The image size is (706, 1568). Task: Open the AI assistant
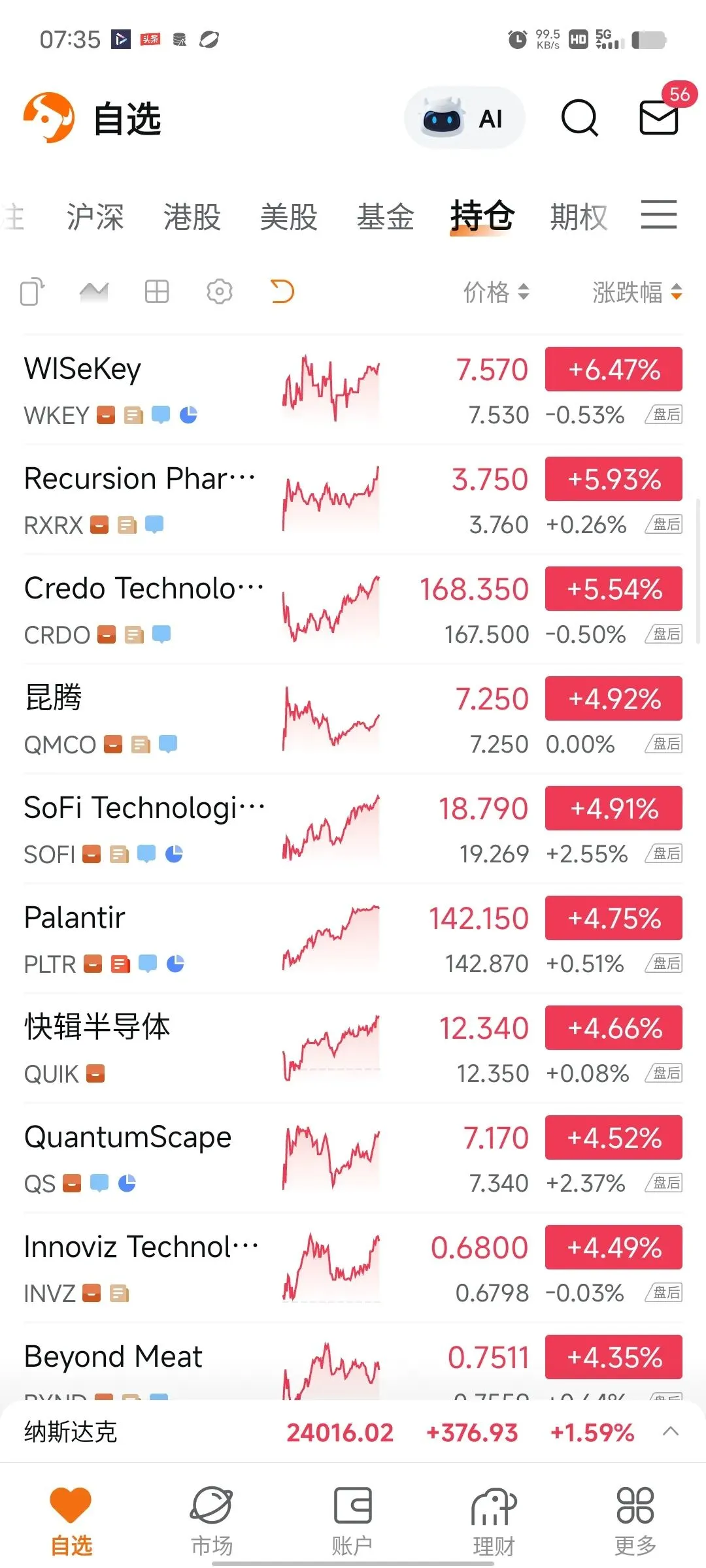464,118
